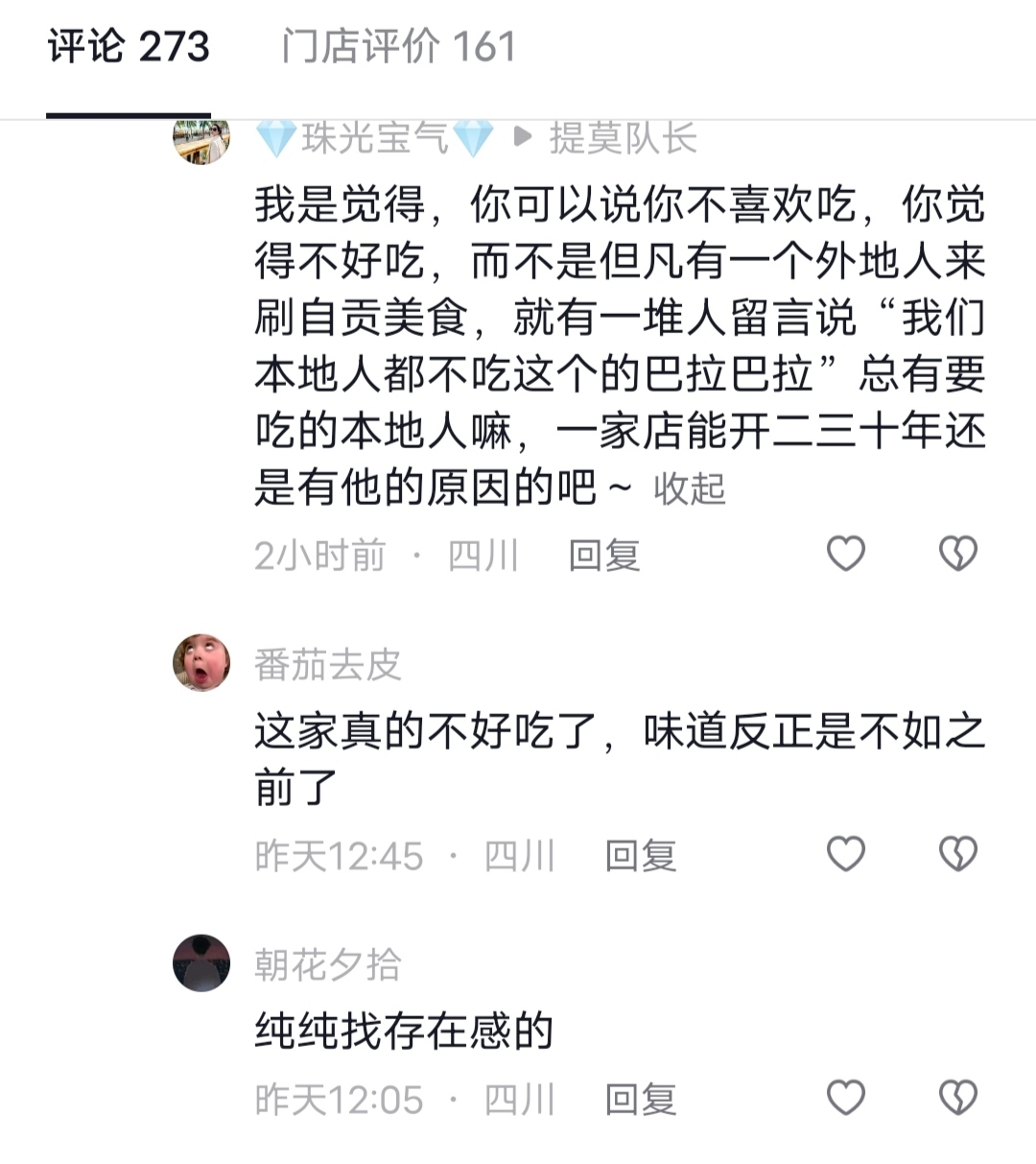Tap the username 朝花夕拾
The height and width of the screenshot is (1164, 1036).
[x=327, y=963]
